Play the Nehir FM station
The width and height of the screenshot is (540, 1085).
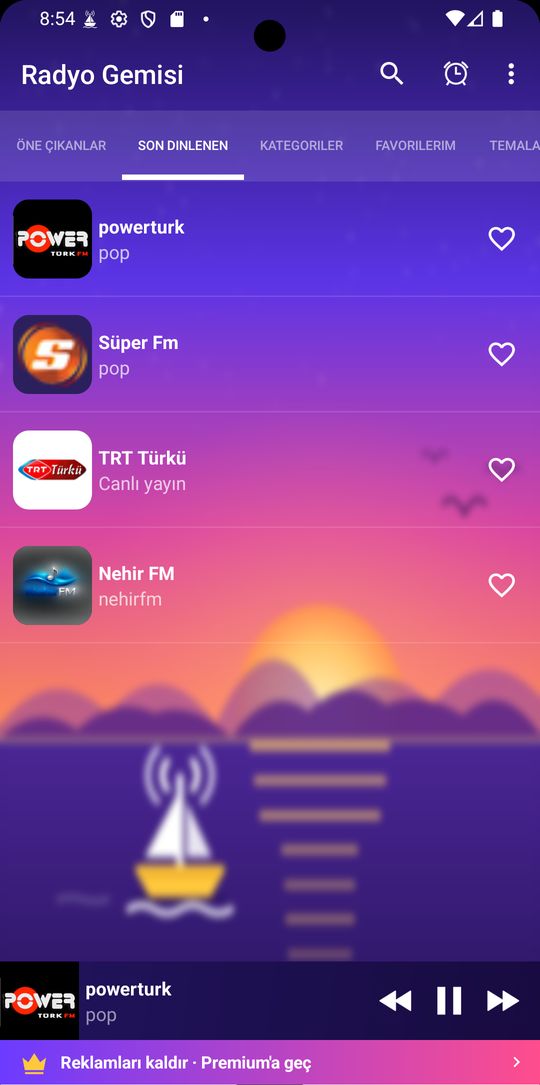(270, 585)
